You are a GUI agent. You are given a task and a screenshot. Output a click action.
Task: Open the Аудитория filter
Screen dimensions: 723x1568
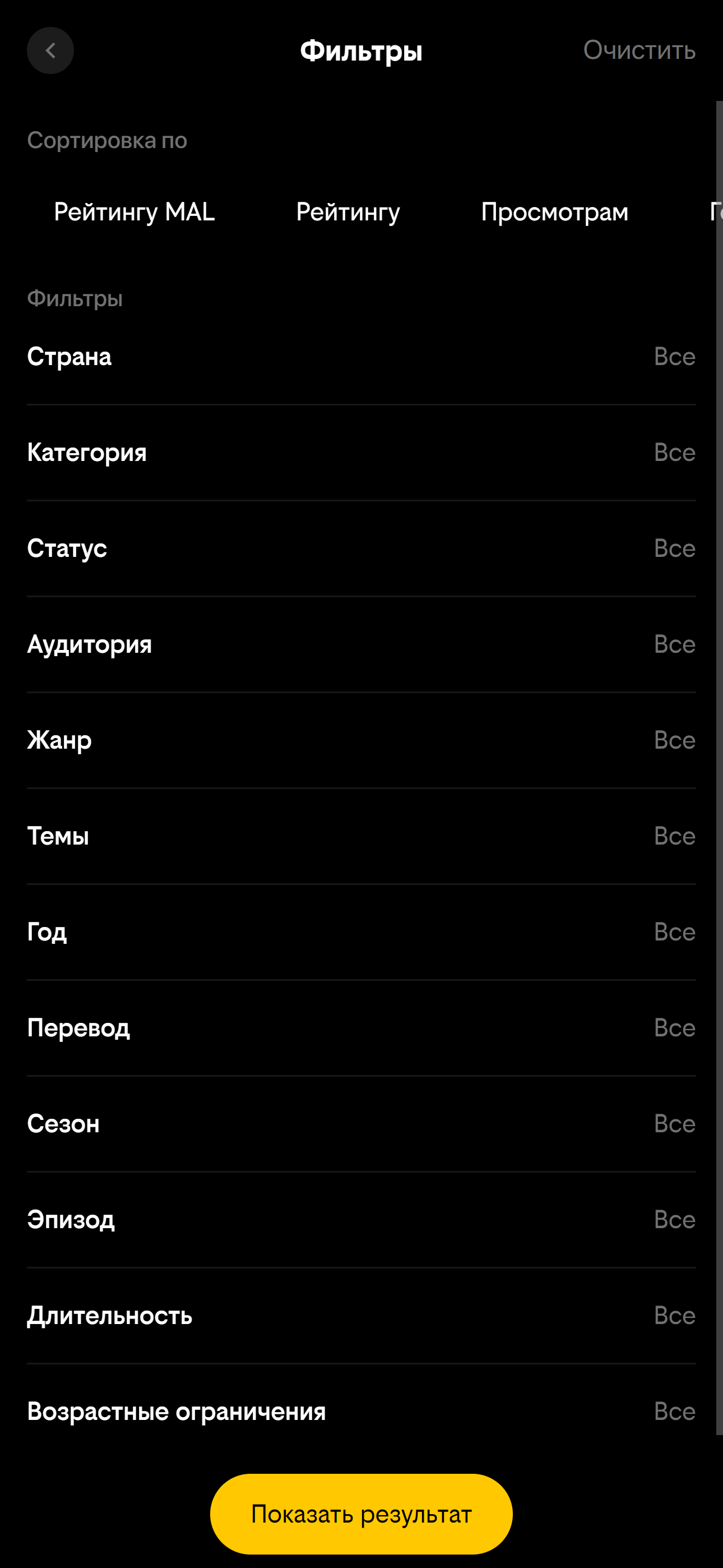[361, 644]
